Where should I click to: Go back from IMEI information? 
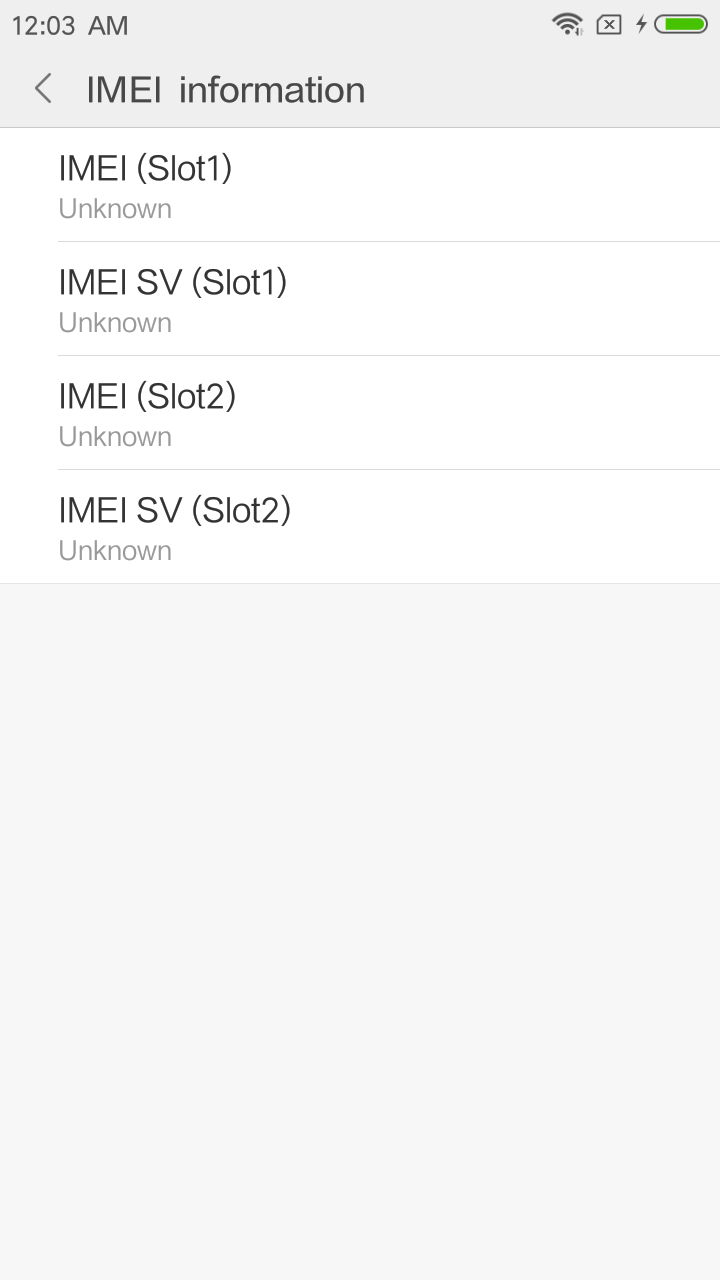coord(43,89)
